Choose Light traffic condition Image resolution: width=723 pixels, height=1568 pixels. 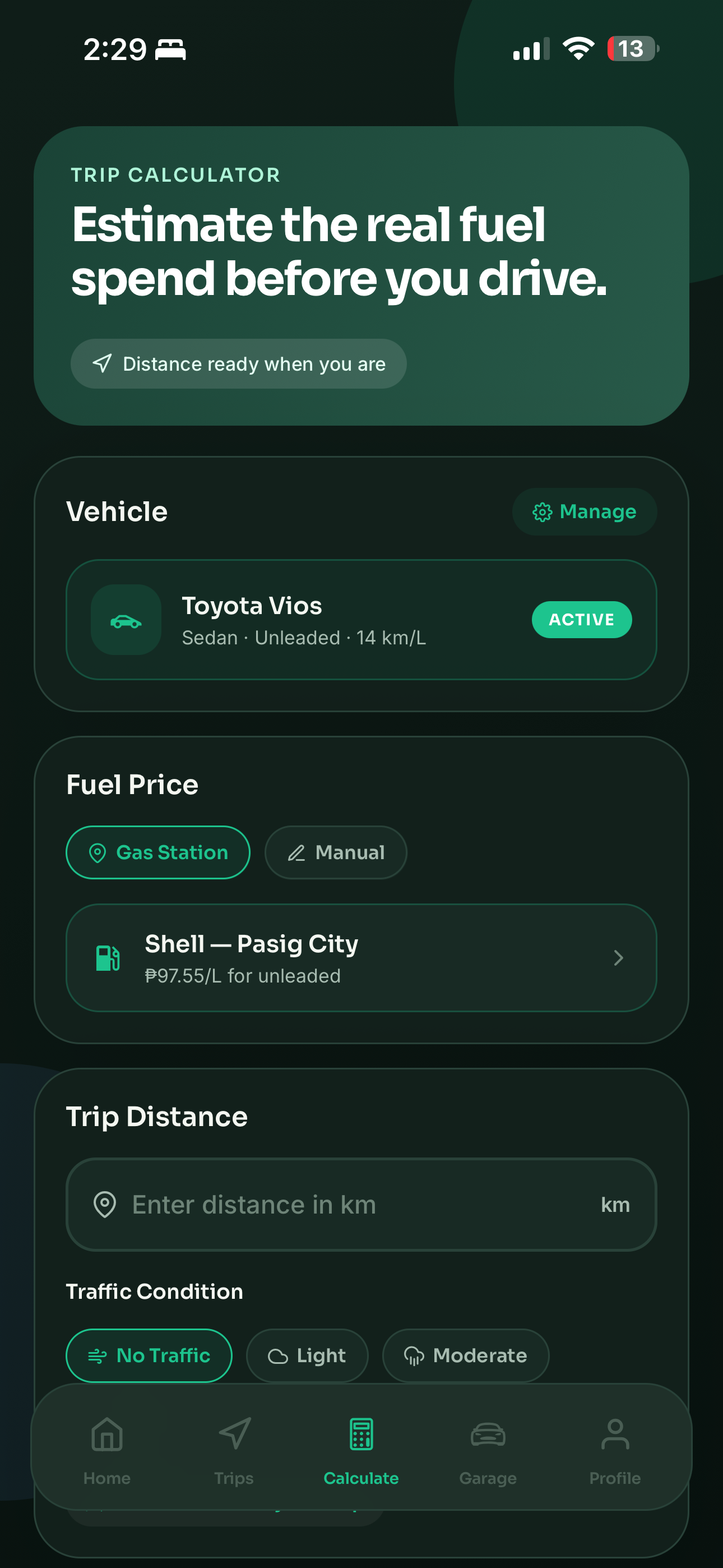(x=307, y=1355)
